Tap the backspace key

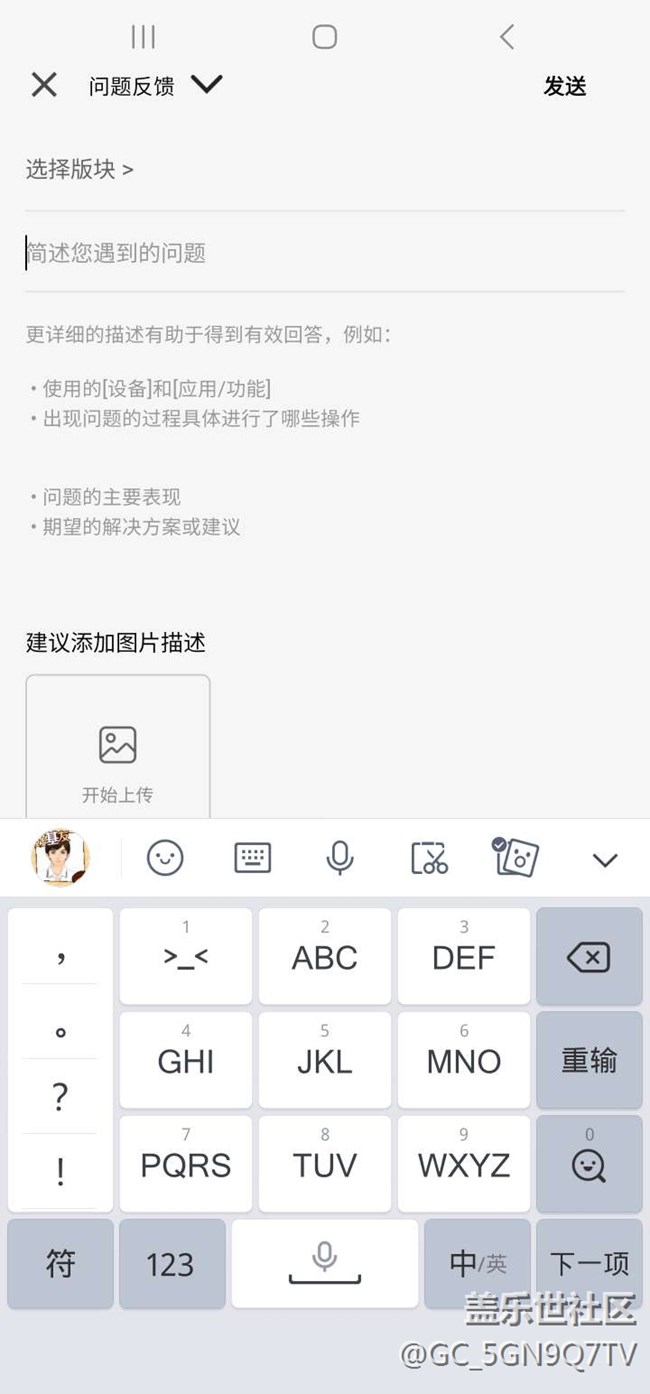pos(588,957)
